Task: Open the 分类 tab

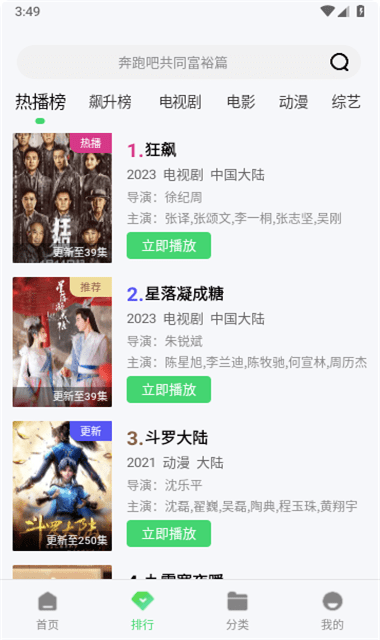Action: coord(238,611)
